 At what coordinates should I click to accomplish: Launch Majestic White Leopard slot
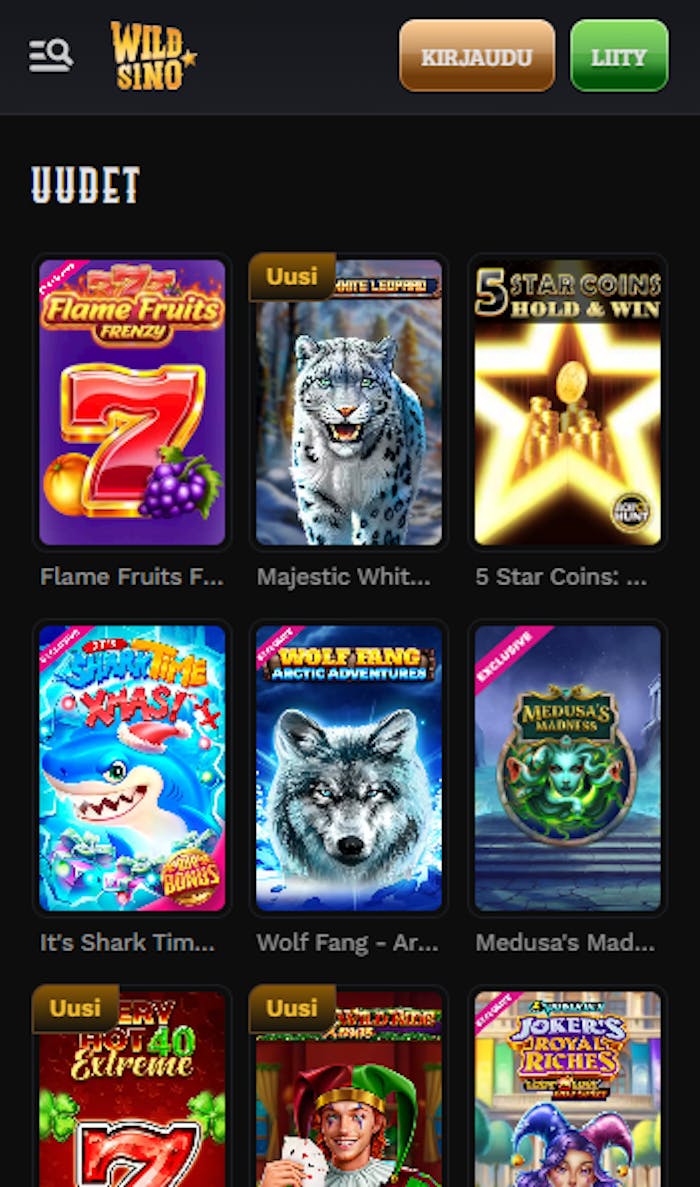tap(348, 402)
